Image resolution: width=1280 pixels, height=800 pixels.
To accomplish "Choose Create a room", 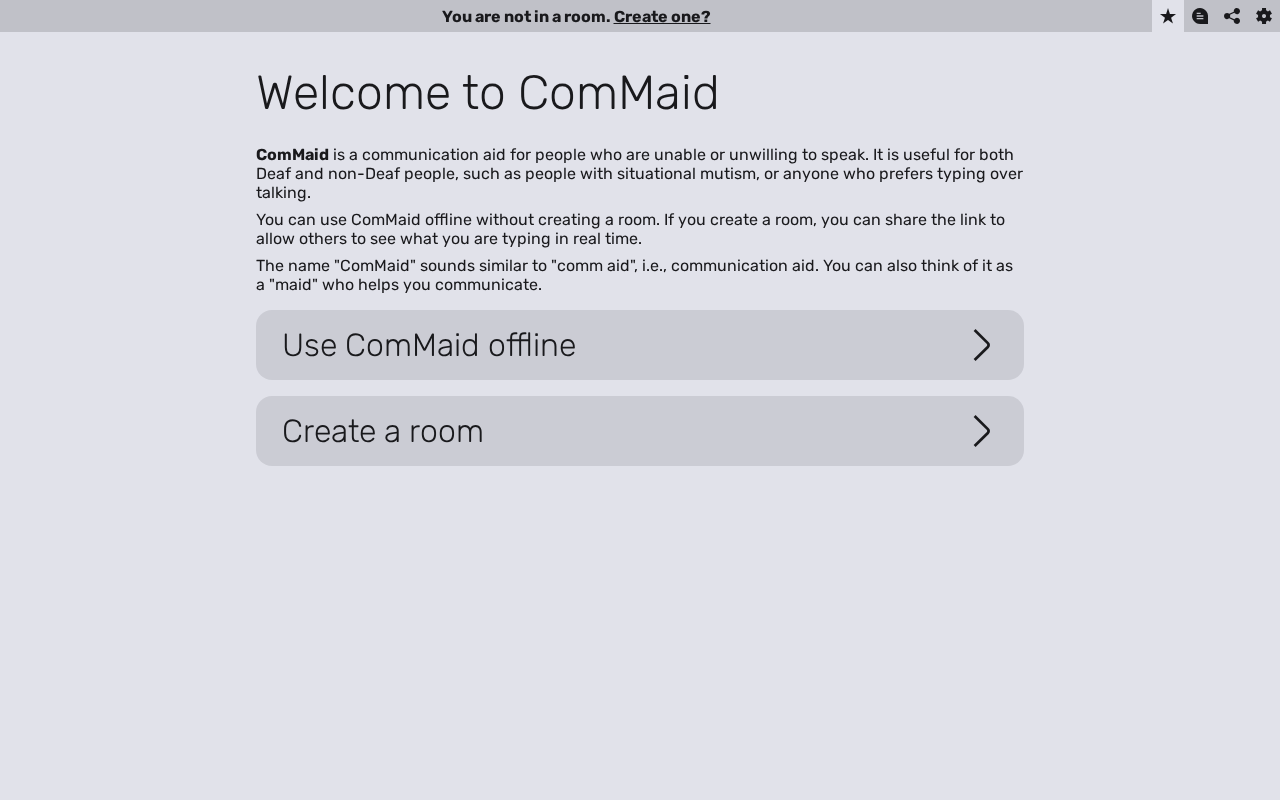I will click(x=640, y=431).
